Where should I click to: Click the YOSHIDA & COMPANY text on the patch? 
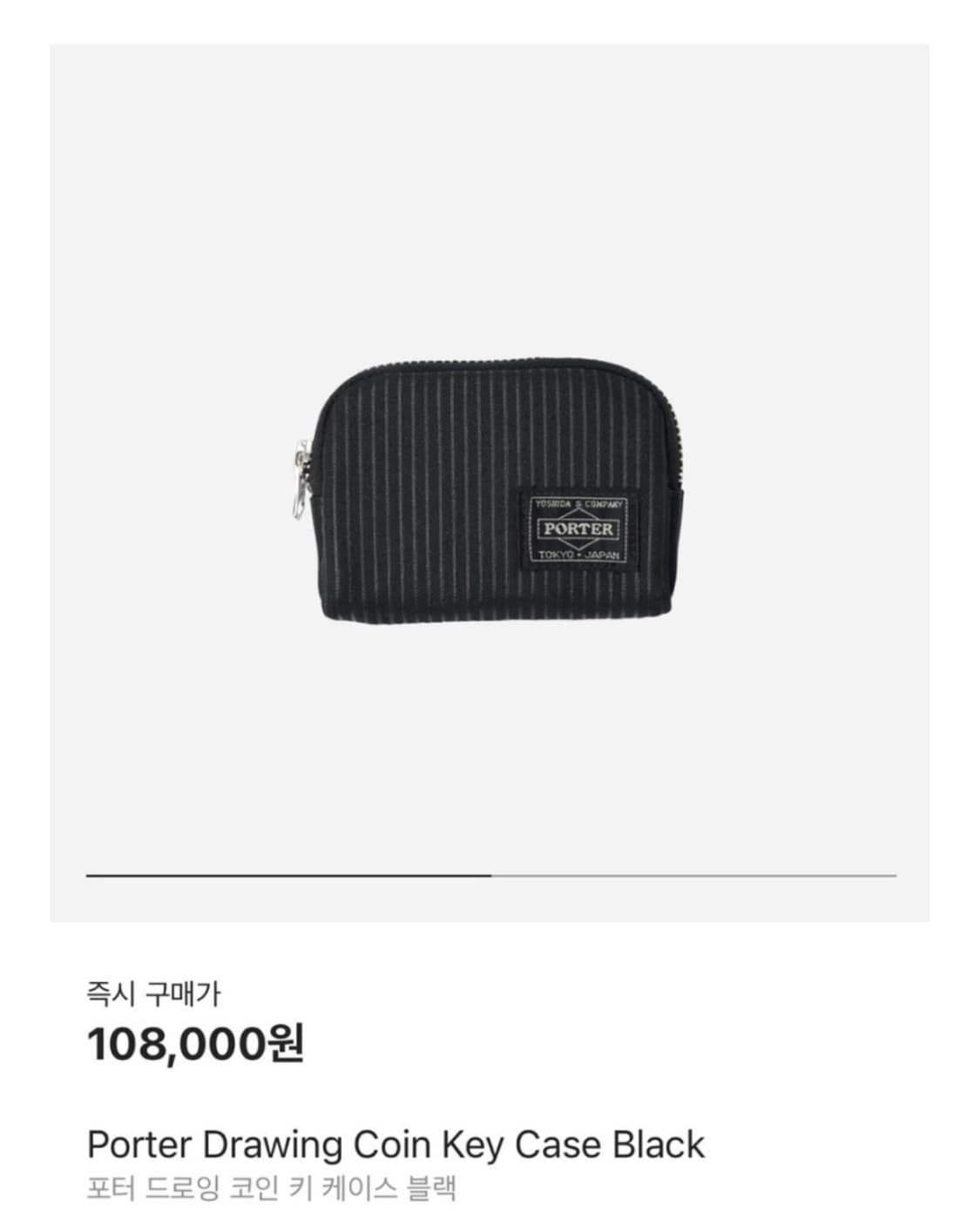580,501
